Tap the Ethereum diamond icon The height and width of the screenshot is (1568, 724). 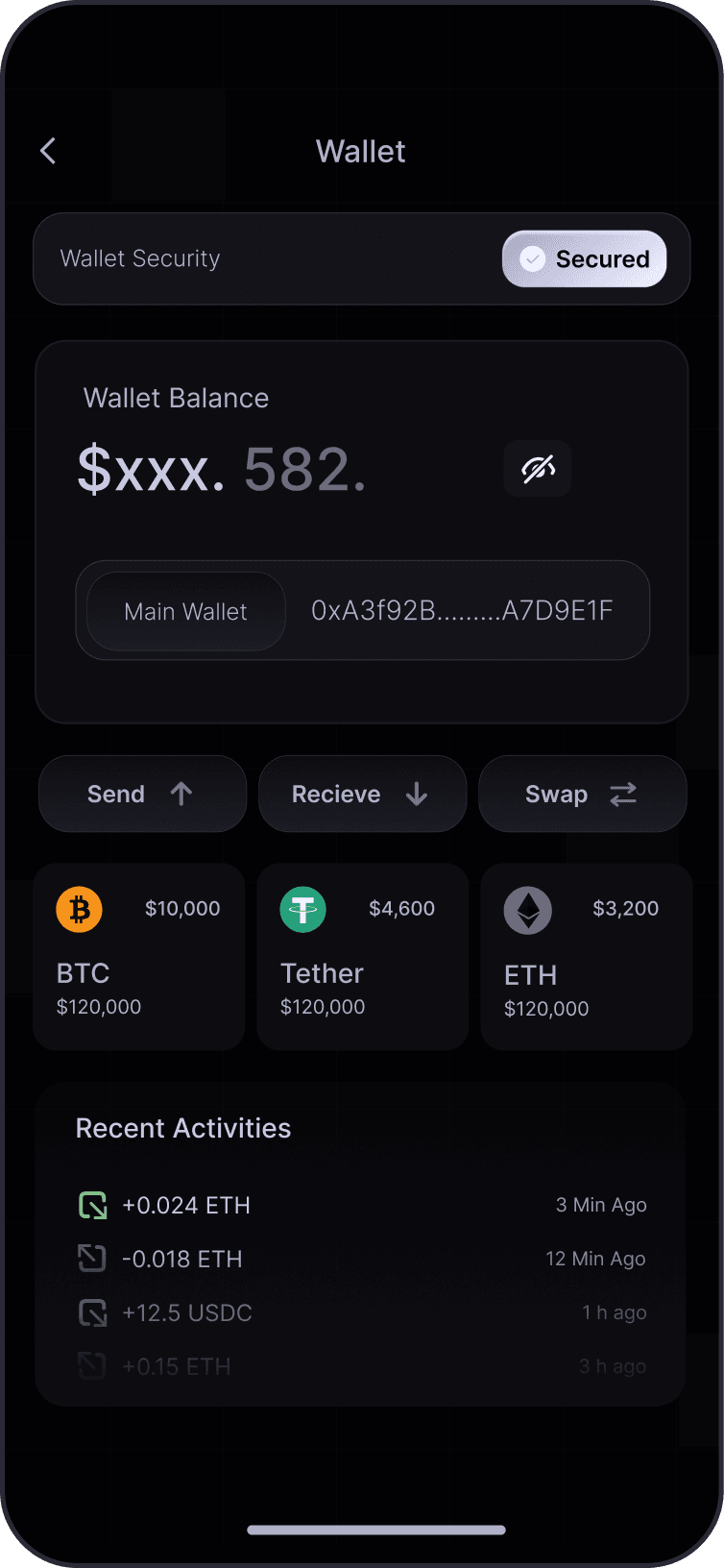click(527, 911)
